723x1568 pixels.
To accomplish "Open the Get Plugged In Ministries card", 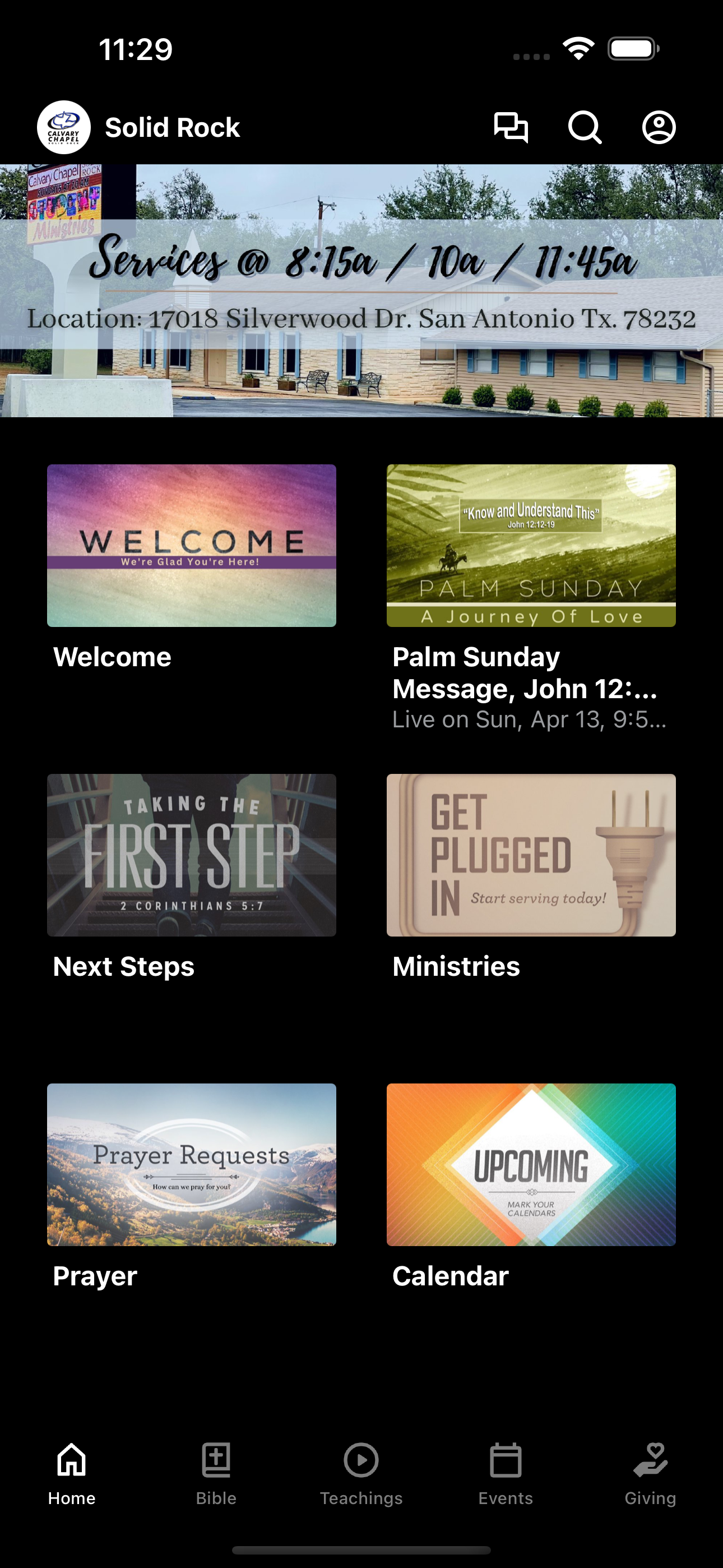I will 531,855.
